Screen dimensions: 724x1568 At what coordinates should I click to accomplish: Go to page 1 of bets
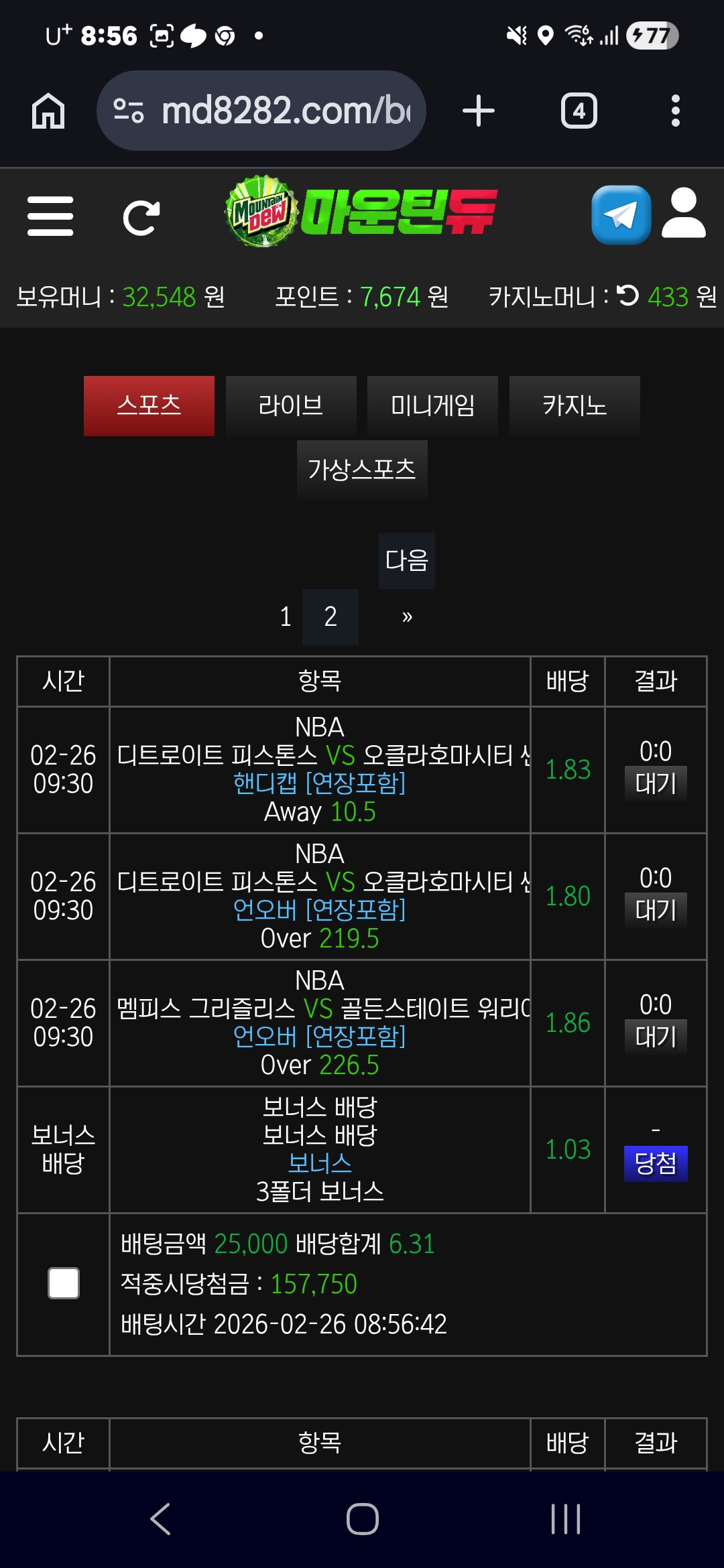pyautogui.click(x=286, y=616)
